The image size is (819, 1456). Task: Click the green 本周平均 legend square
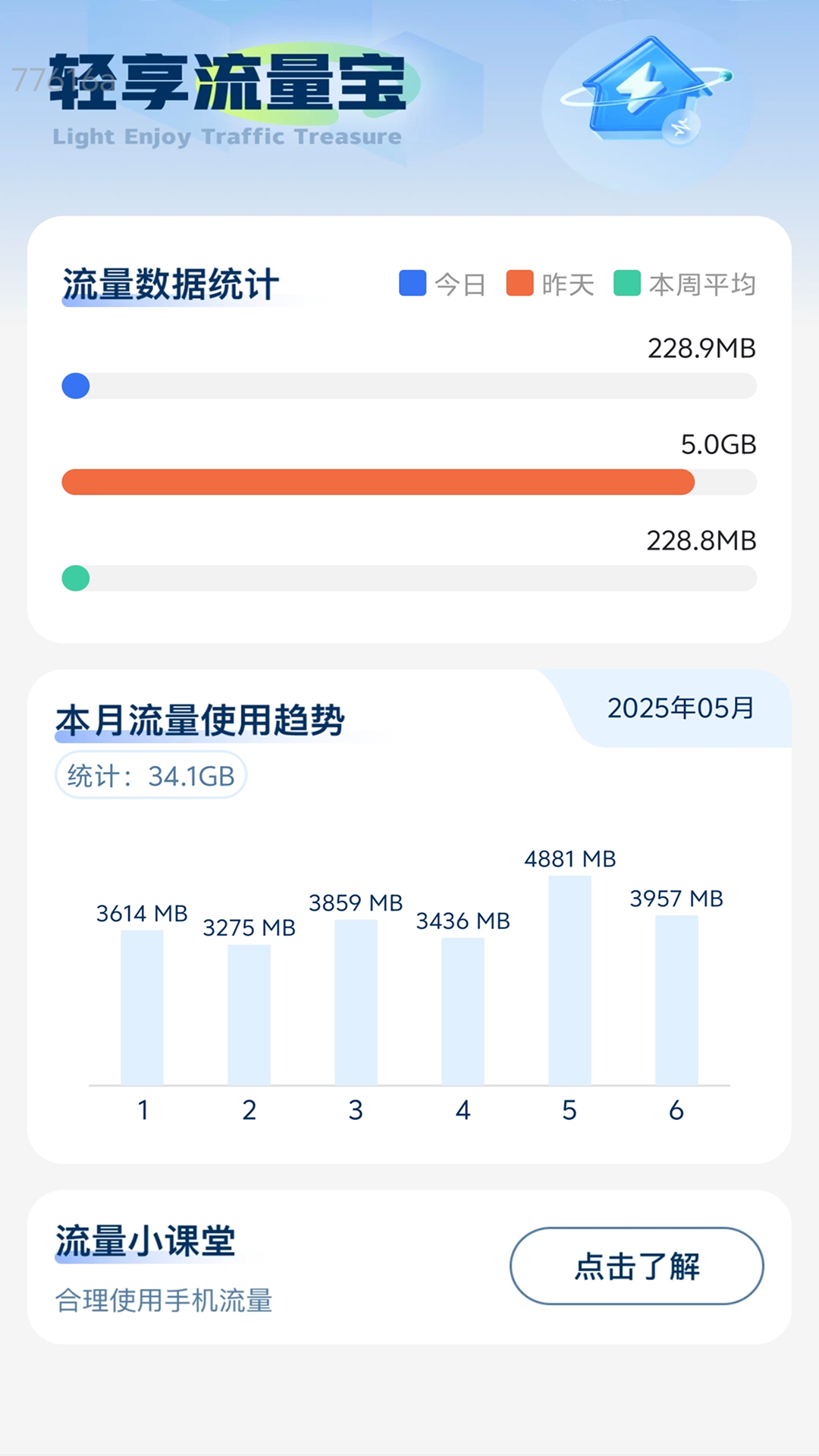626,283
